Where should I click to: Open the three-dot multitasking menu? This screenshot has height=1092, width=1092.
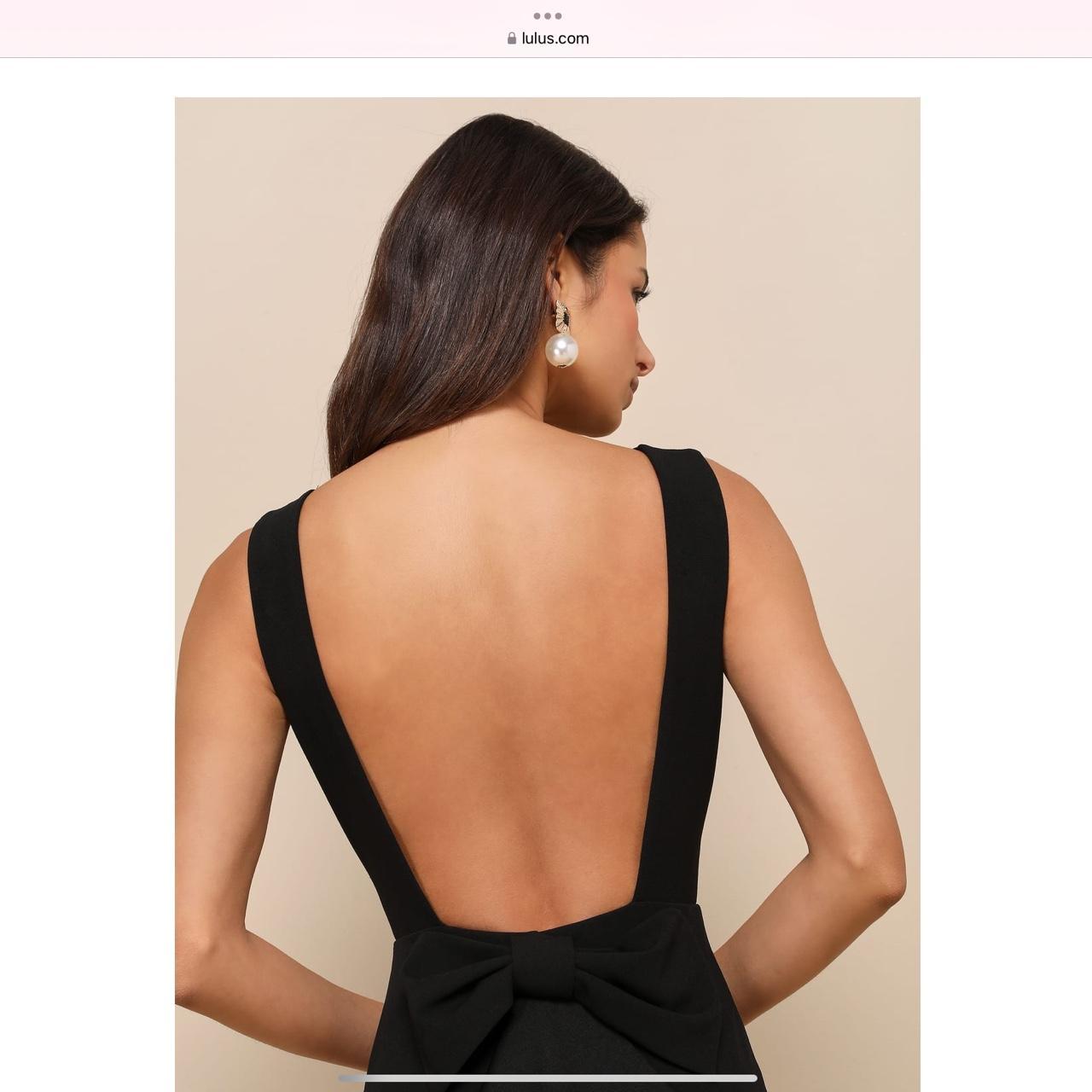547,15
